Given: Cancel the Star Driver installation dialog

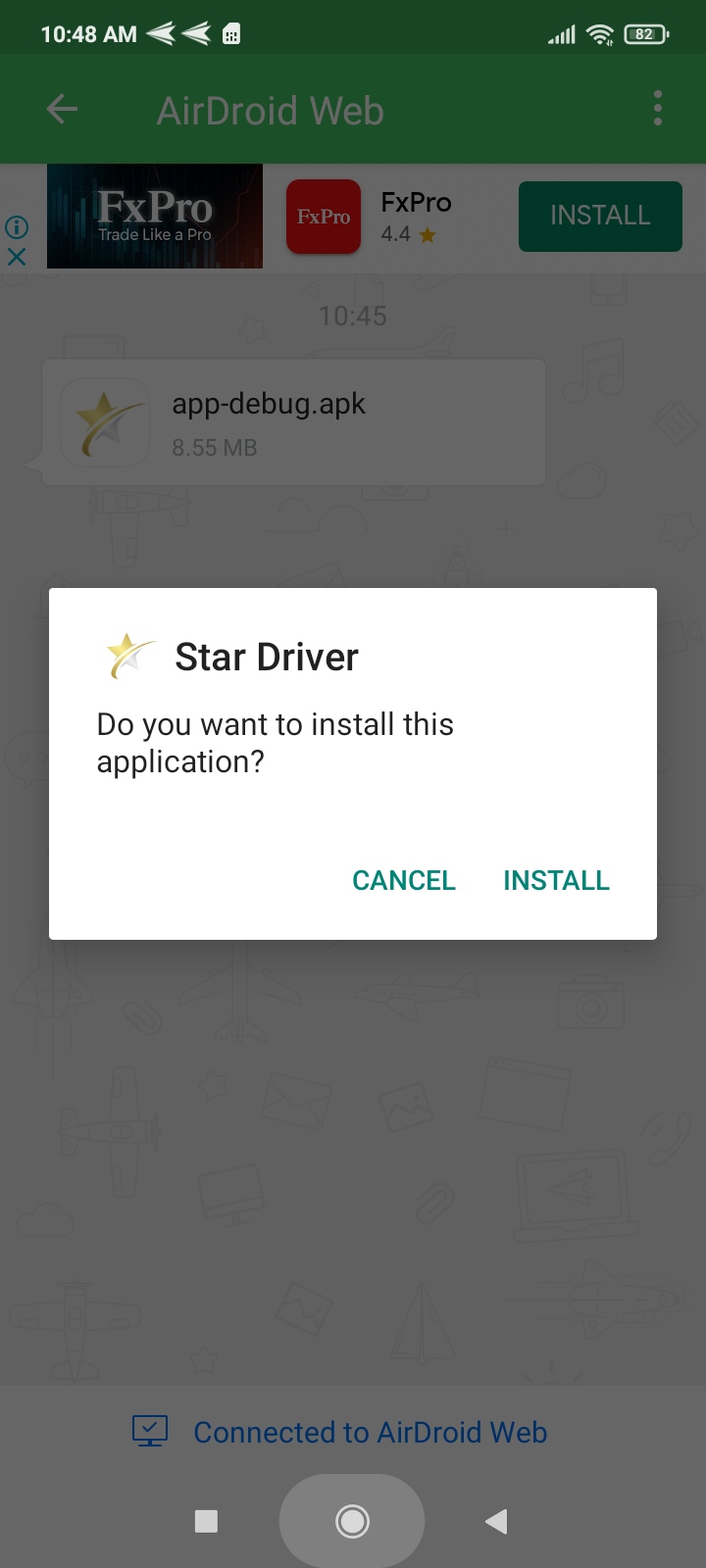Looking at the screenshot, I should point(404,880).
